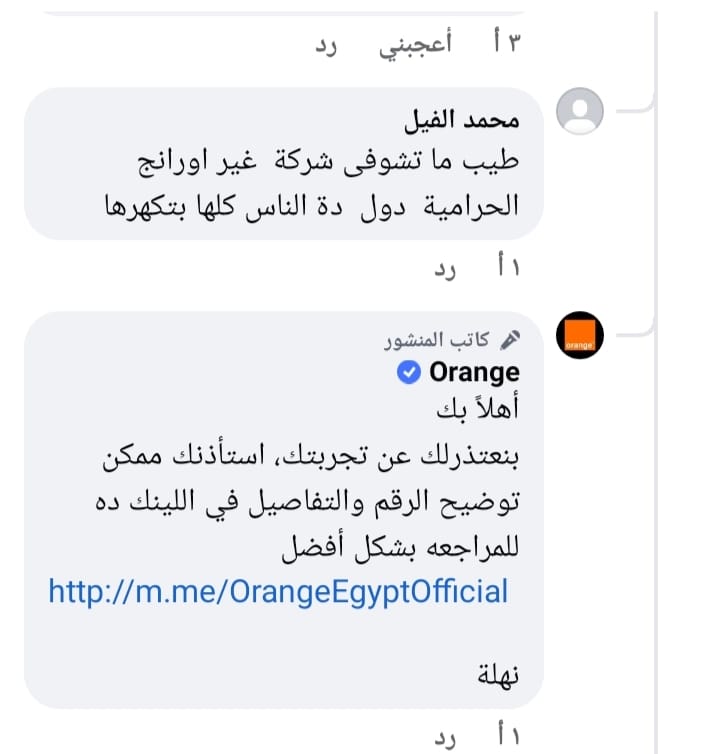Image resolution: width=720 pixels, height=754 pixels.
Task: Open the Orange page name
Action: pyautogui.click(x=473, y=373)
